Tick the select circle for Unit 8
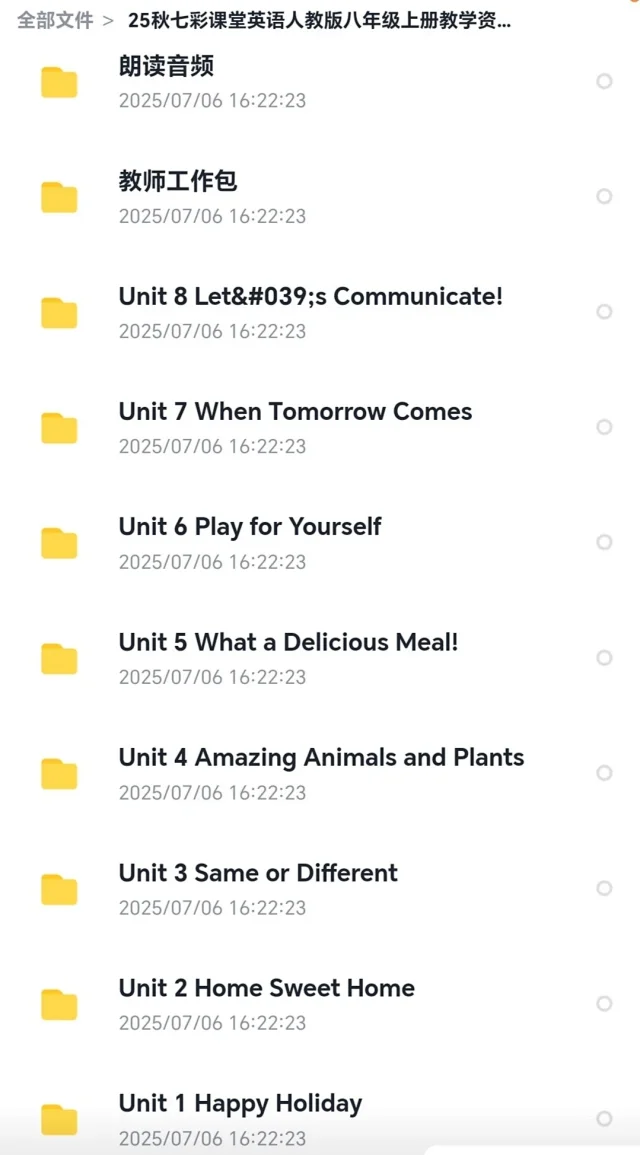Viewport: 640px width, 1155px height. 604,312
